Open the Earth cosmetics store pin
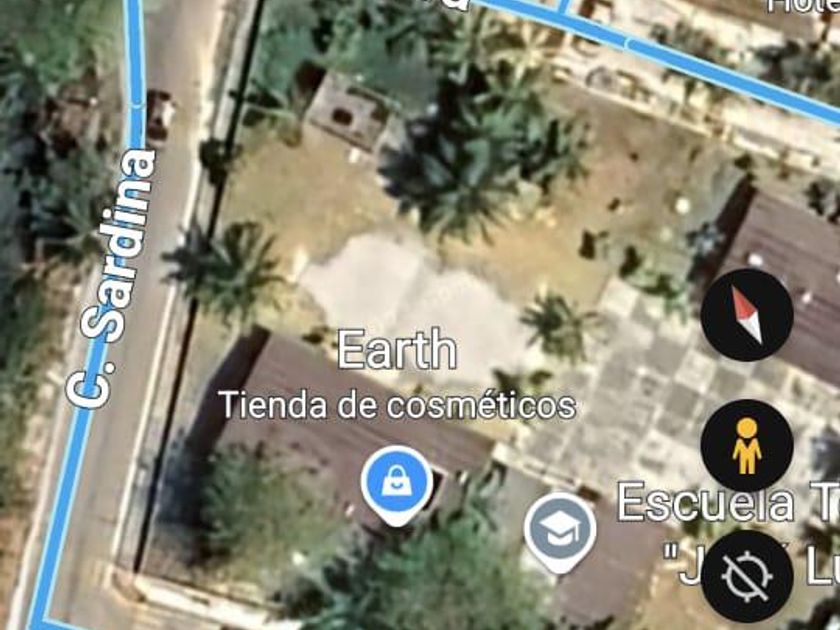This screenshot has width=840, height=630. tap(396, 481)
